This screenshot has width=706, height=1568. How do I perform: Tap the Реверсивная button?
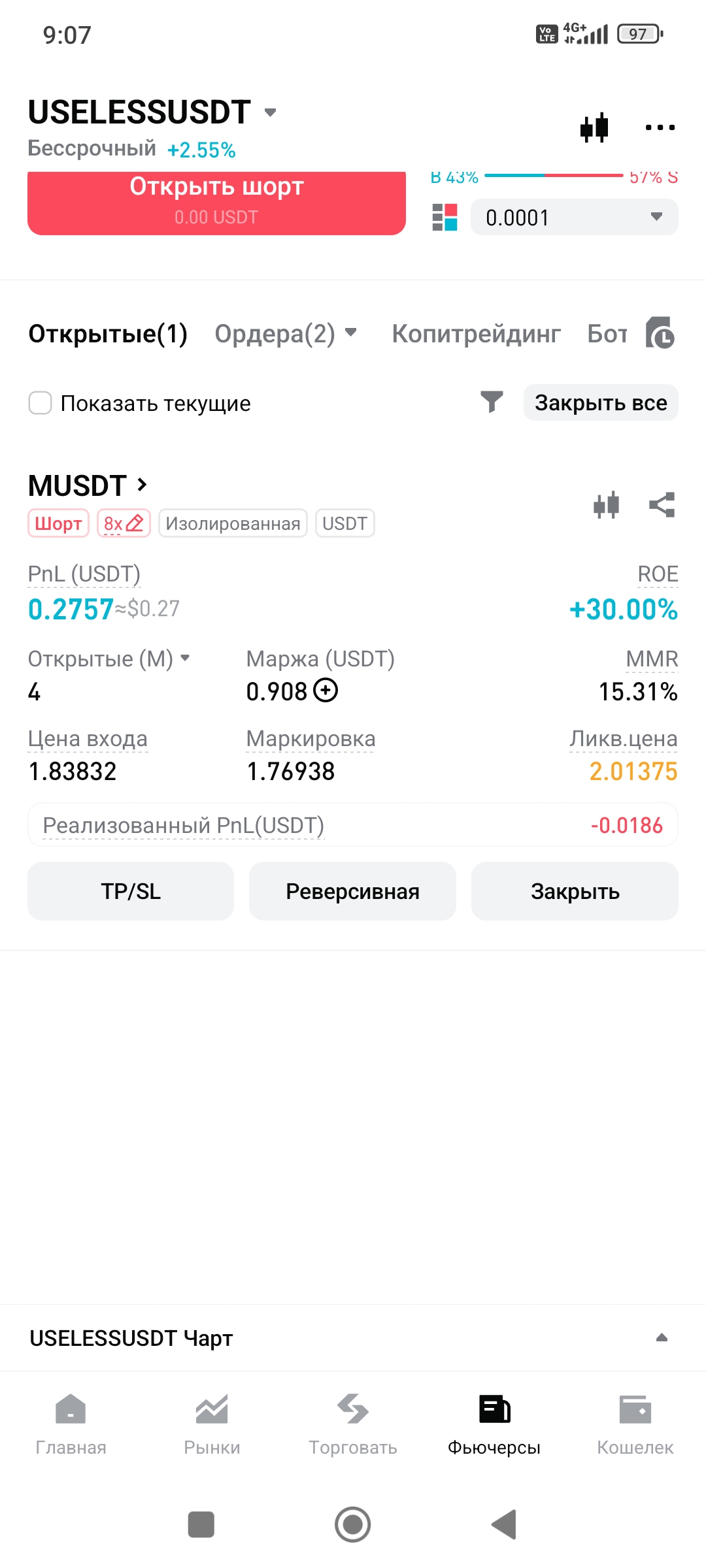click(352, 891)
